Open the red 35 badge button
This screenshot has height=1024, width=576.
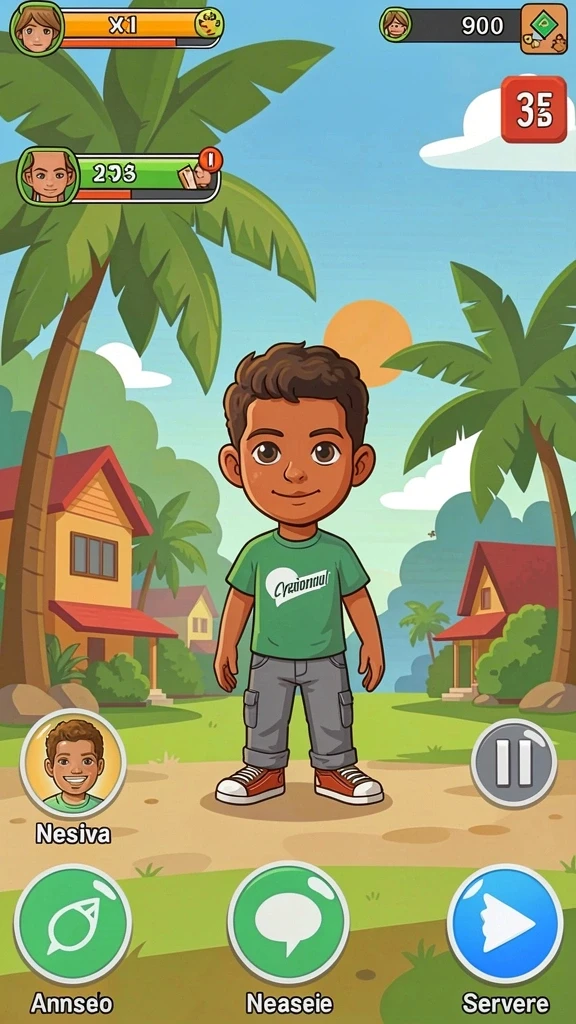tap(534, 109)
